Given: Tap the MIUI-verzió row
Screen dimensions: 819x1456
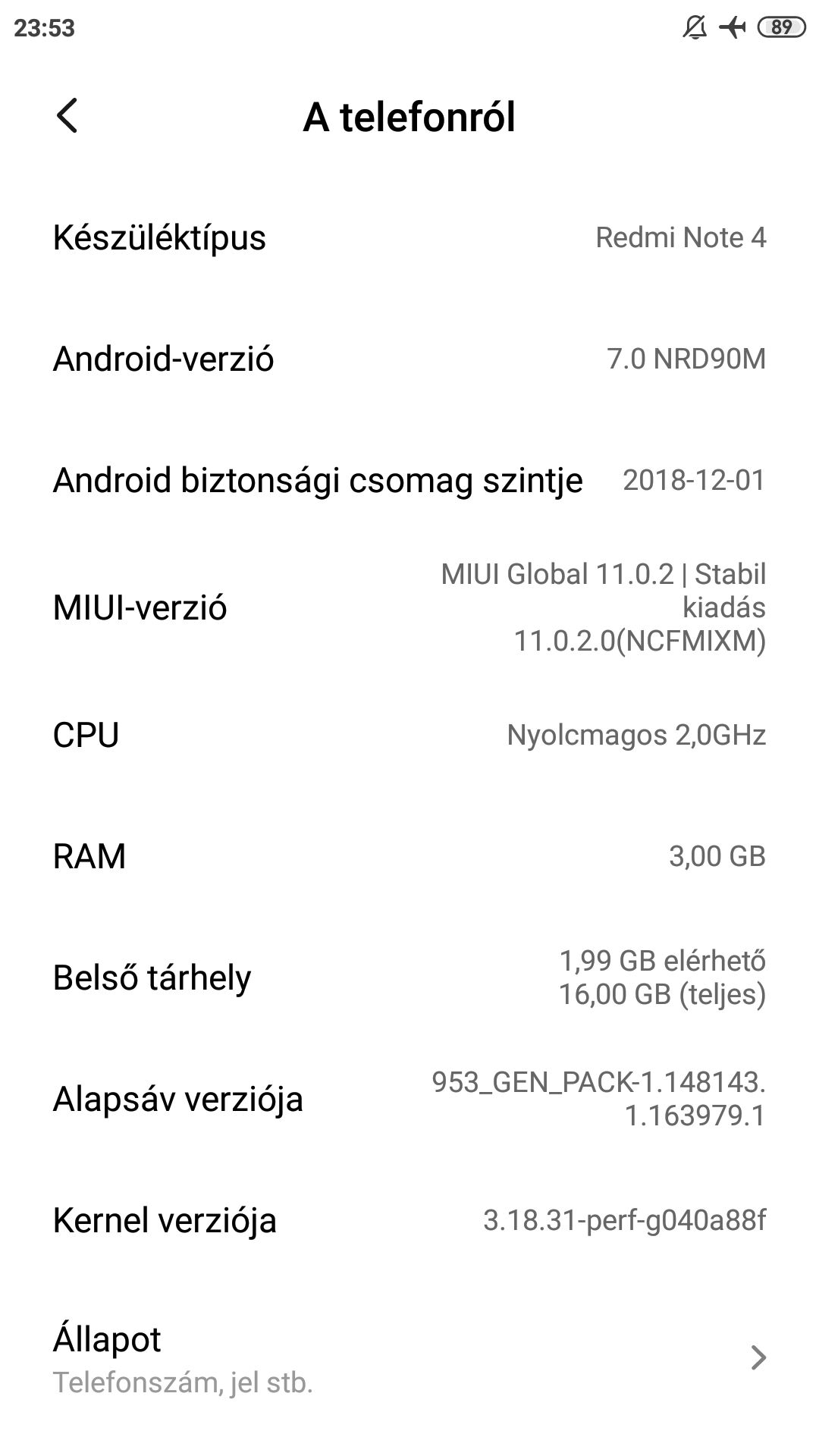Looking at the screenshot, I should click(409, 607).
